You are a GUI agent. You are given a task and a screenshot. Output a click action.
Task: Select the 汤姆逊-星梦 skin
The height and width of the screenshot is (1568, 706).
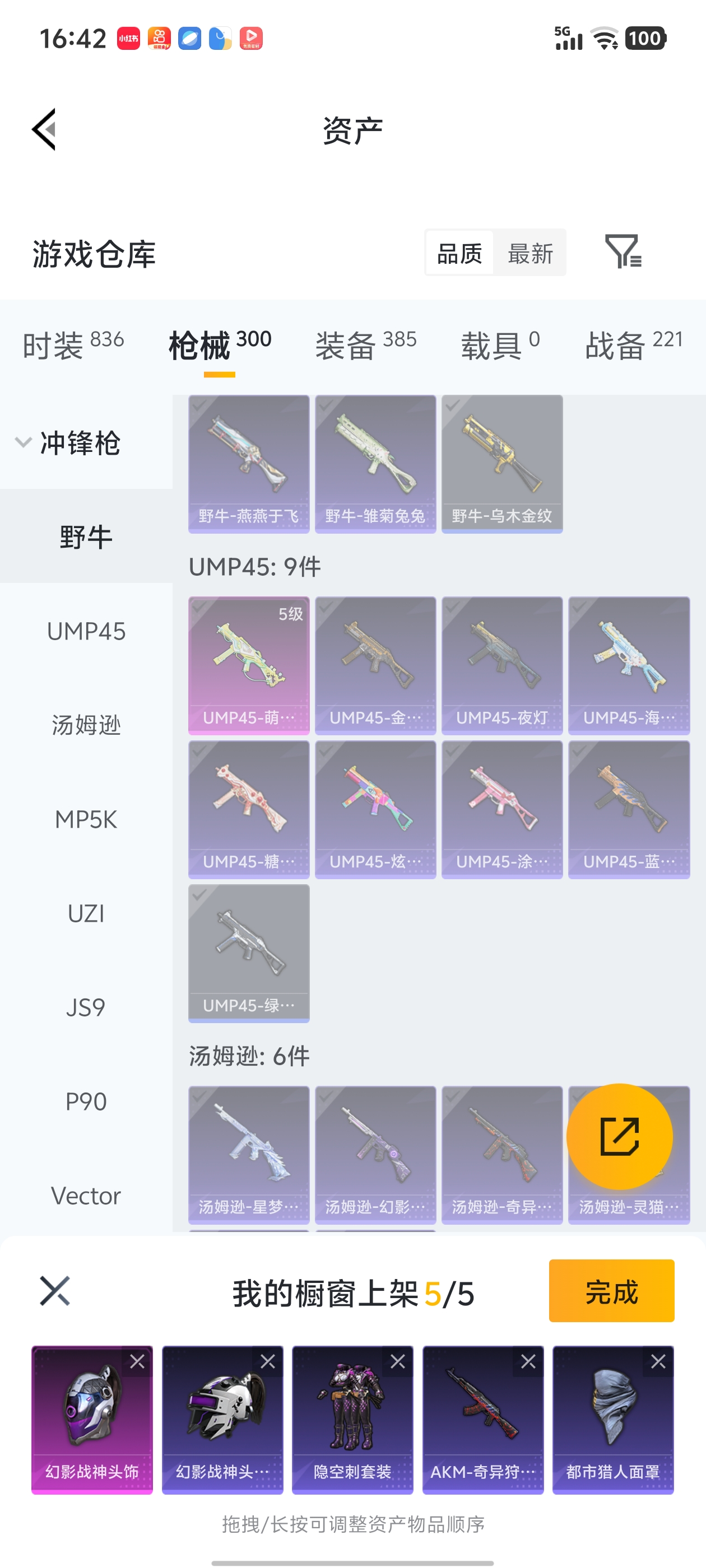tap(249, 1154)
